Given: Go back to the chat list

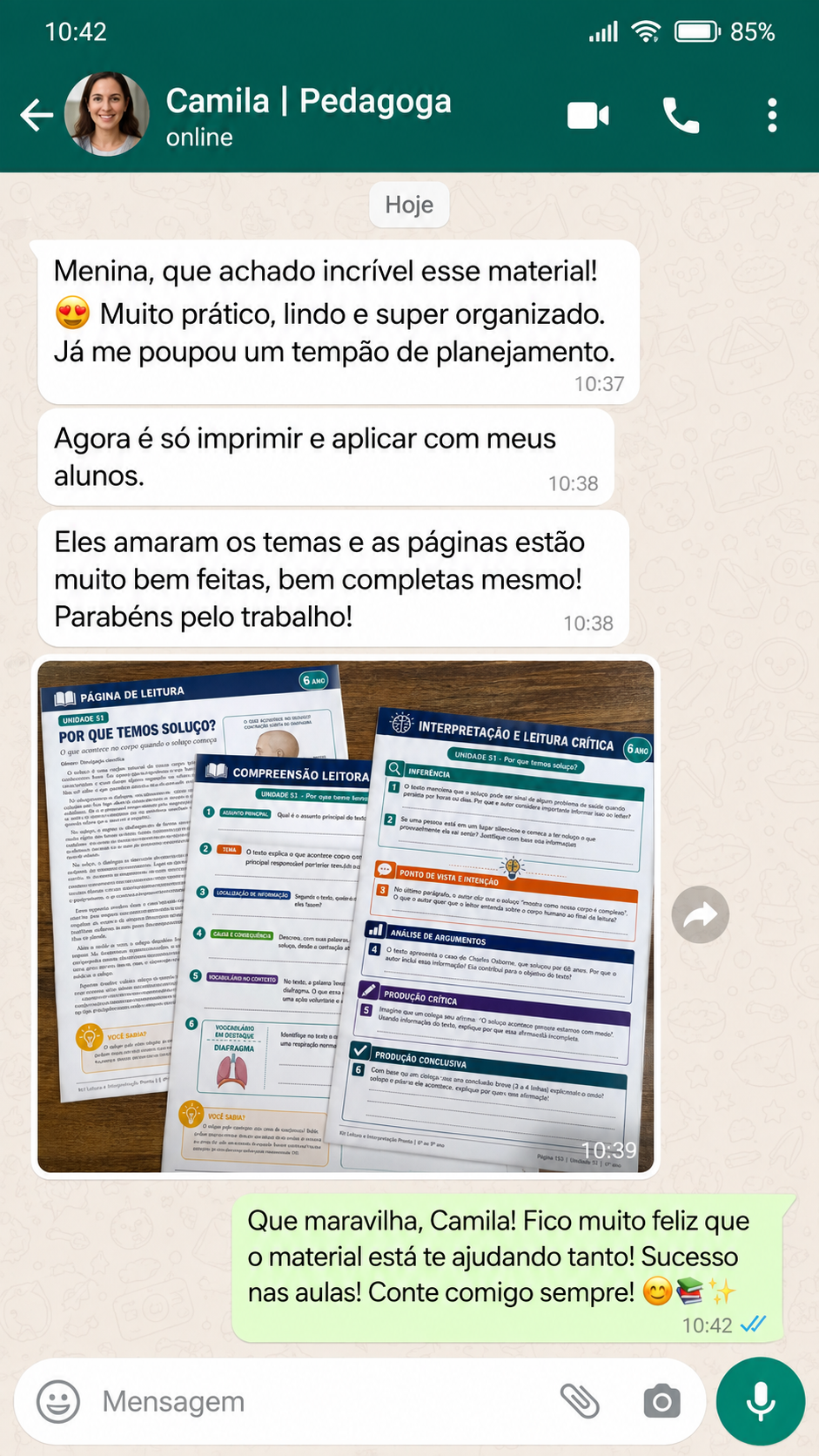Looking at the screenshot, I should tap(37, 115).
